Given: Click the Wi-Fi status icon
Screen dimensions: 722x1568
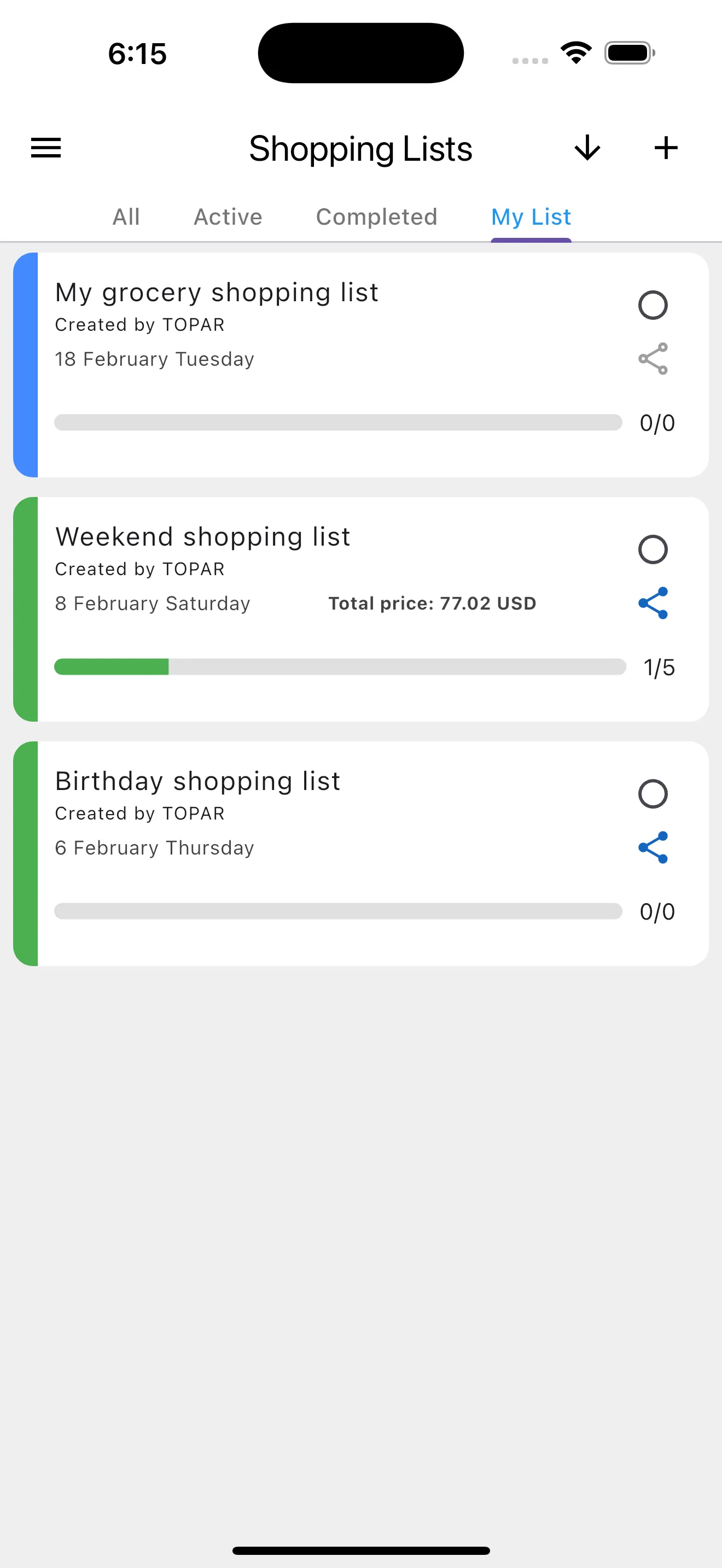Looking at the screenshot, I should (x=575, y=52).
